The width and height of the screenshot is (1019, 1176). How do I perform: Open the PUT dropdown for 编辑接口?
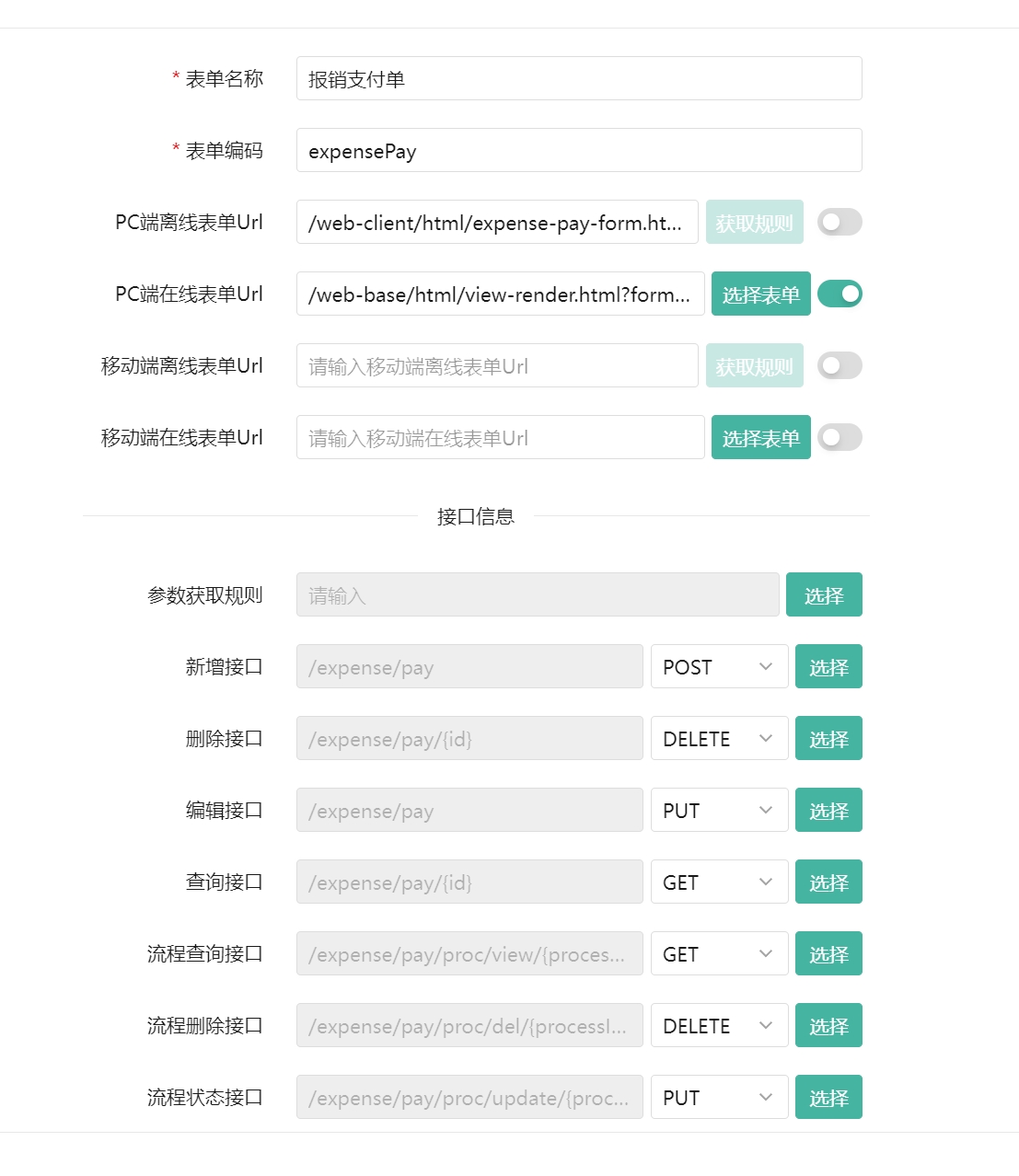coord(719,810)
